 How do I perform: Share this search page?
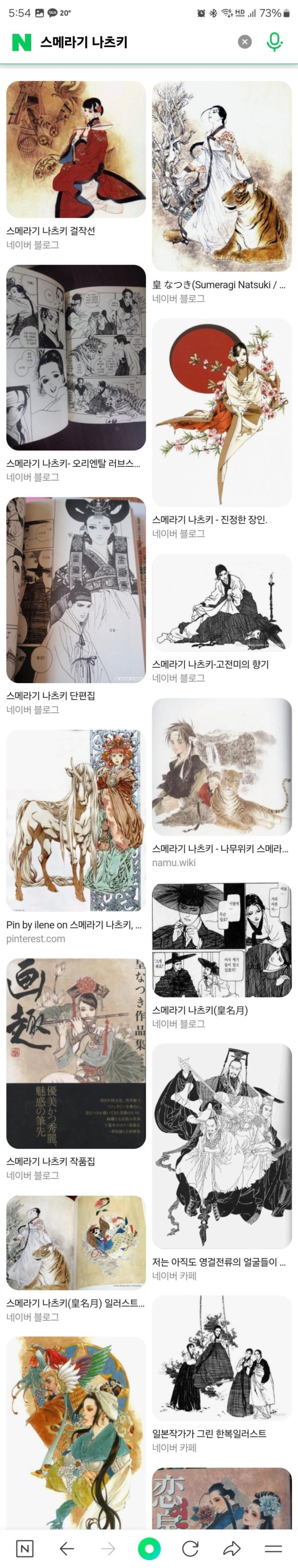(231, 1548)
